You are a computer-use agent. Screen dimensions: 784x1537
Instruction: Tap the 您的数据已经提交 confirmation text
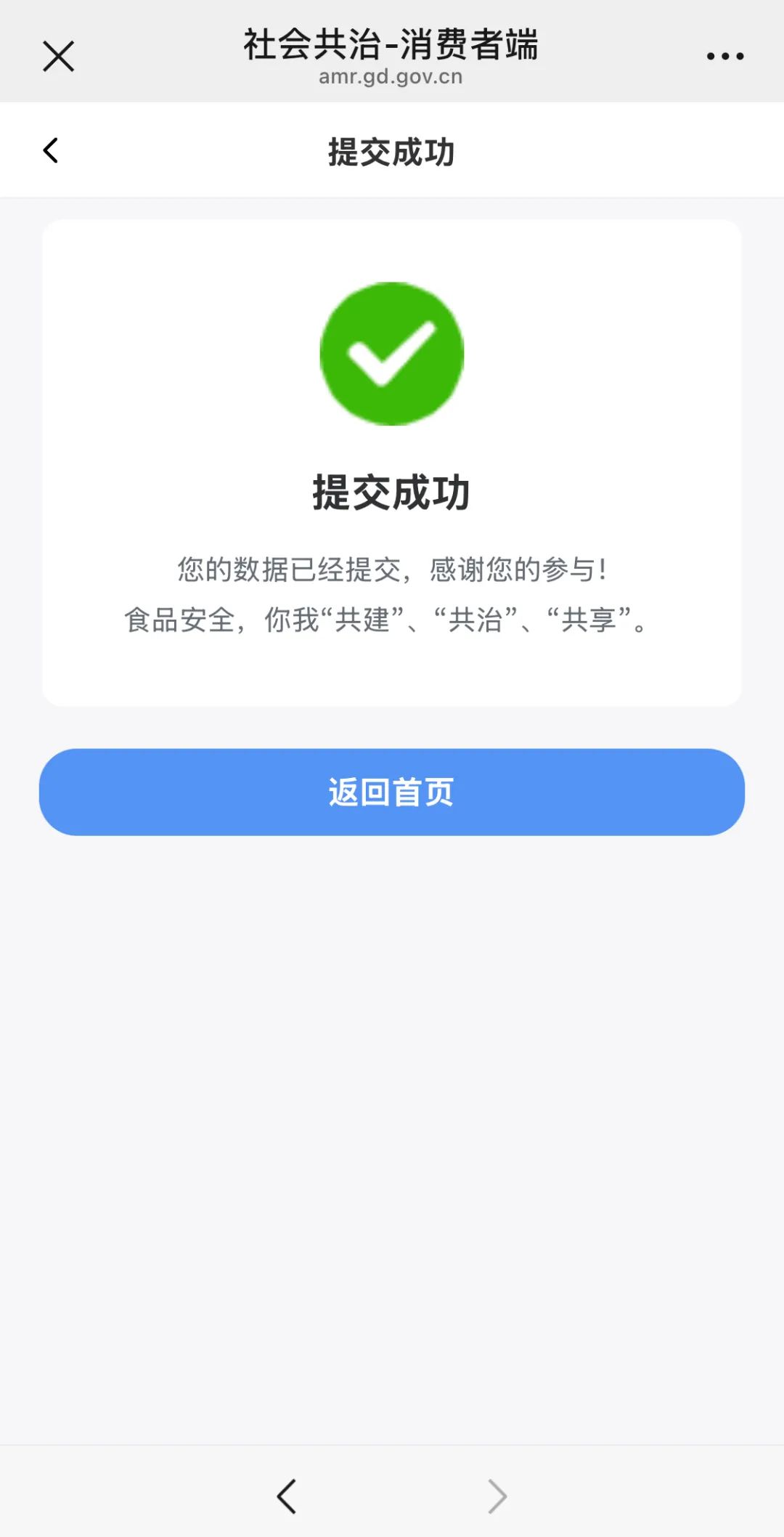click(392, 569)
